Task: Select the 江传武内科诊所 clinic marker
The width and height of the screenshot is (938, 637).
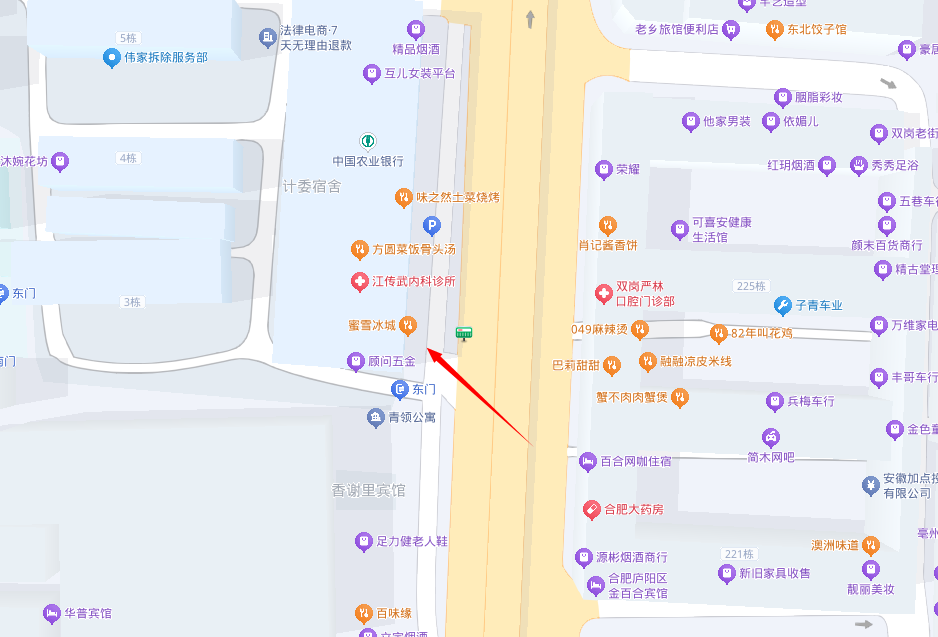Action: 360,282
